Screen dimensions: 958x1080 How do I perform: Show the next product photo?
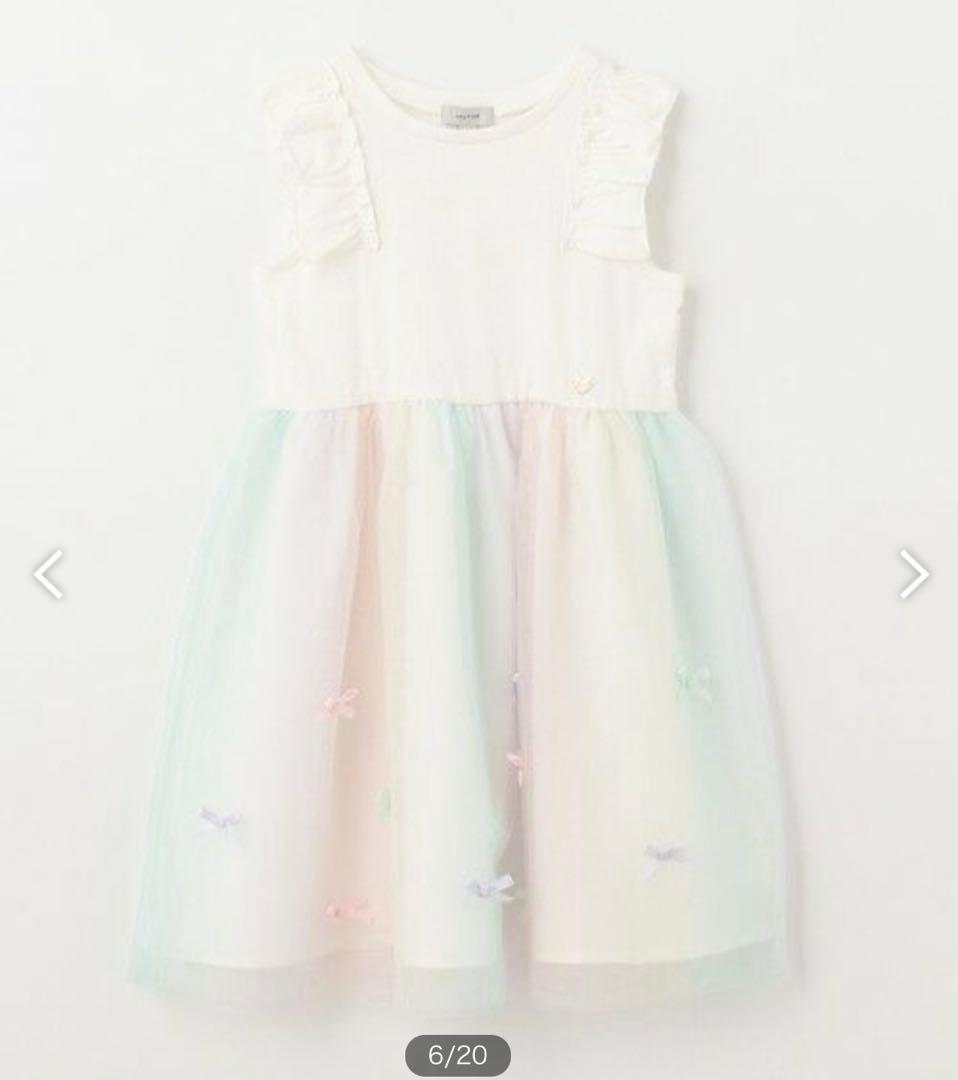point(912,575)
